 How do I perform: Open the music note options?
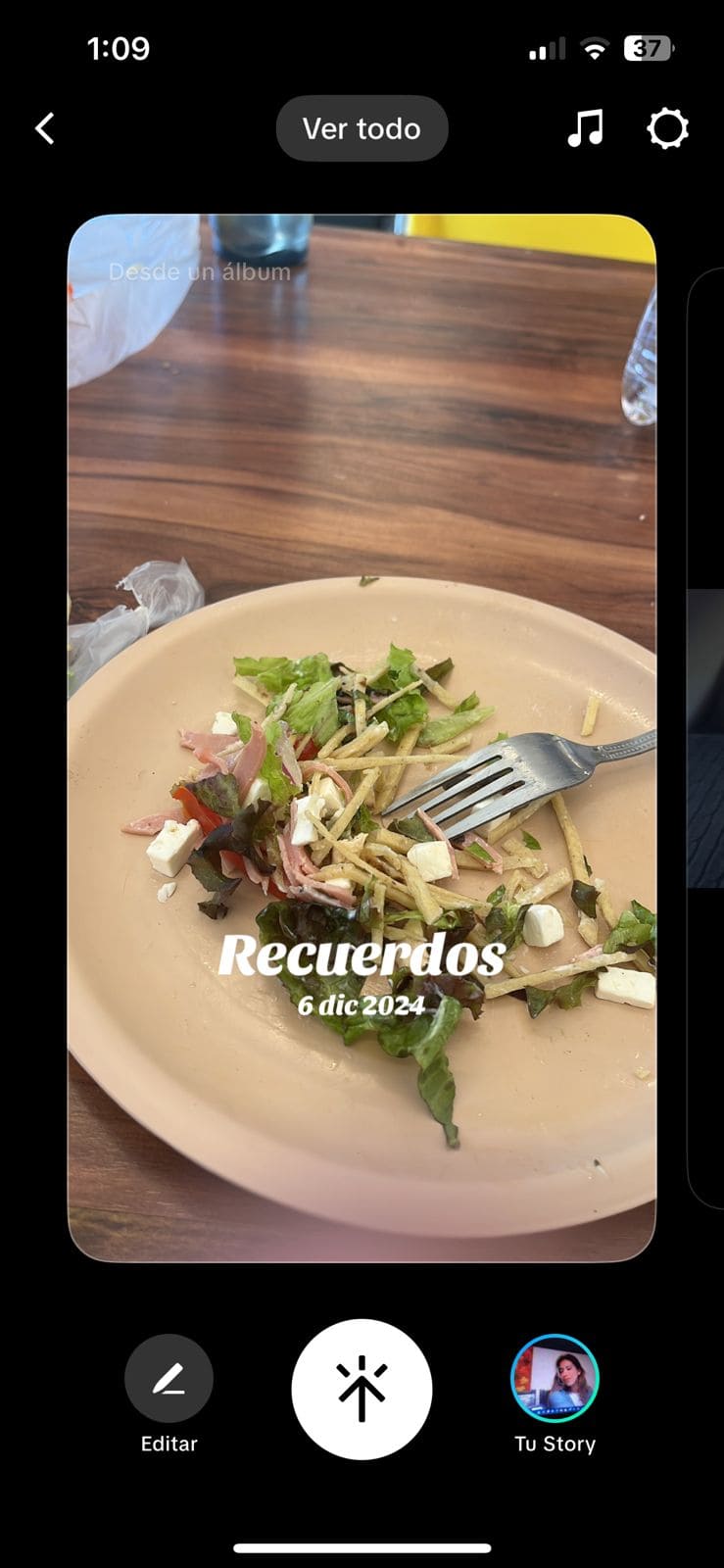click(585, 128)
